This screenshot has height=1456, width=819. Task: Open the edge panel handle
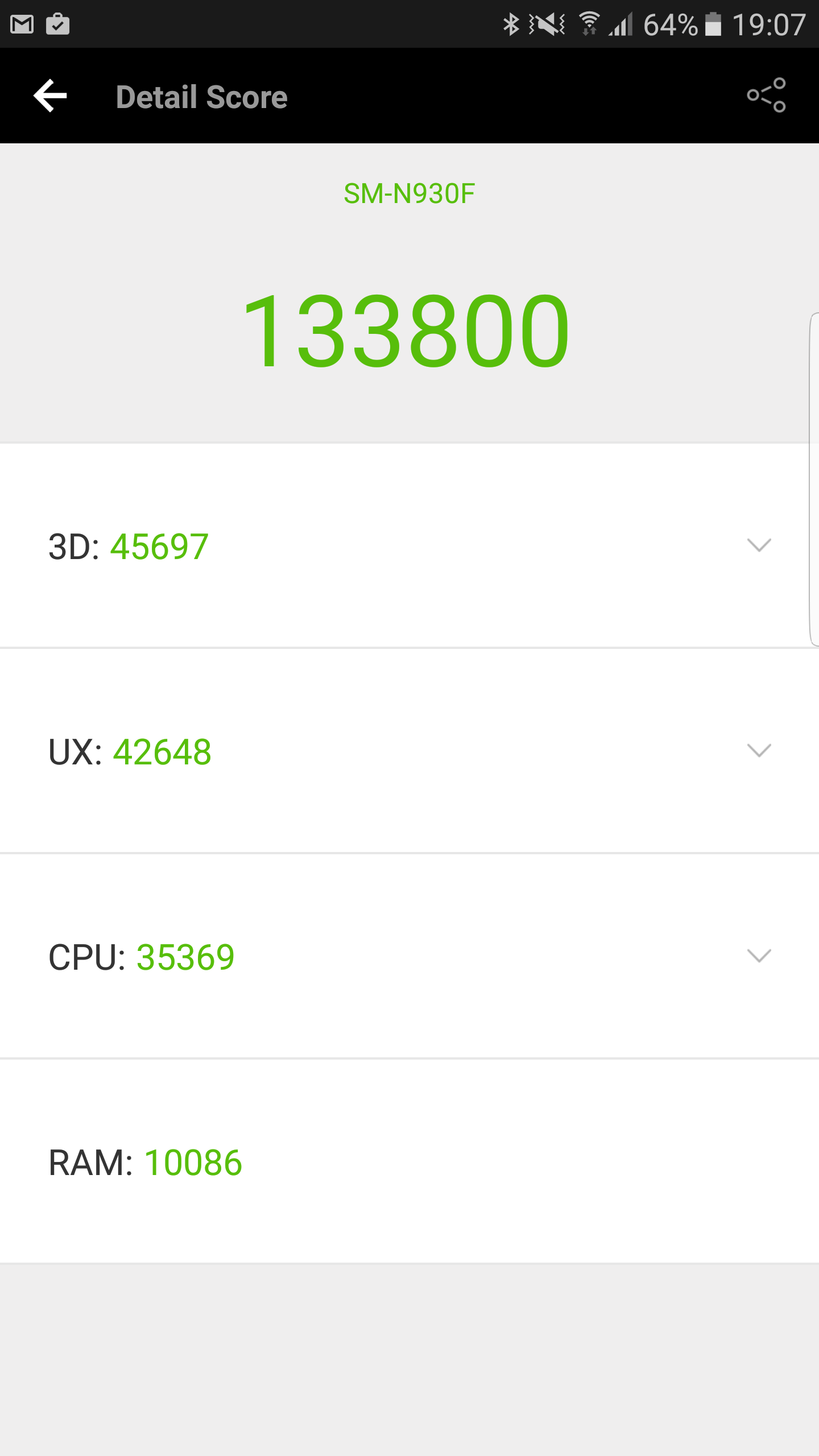click(x=814, y=479)
